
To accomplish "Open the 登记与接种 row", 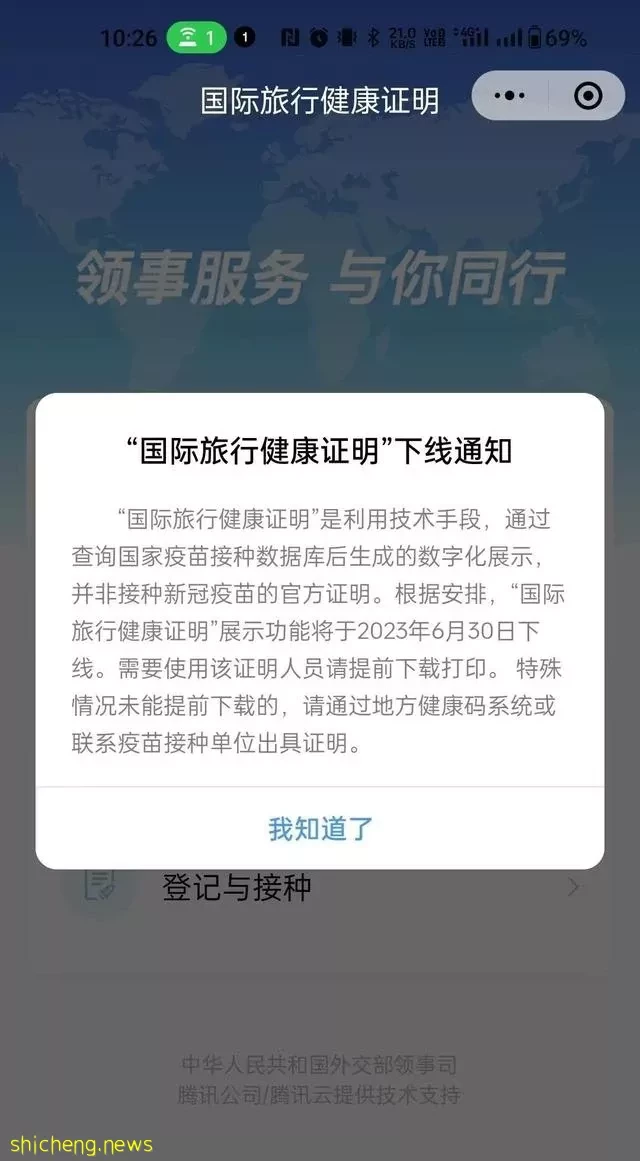I will click(x=320, y=887).
